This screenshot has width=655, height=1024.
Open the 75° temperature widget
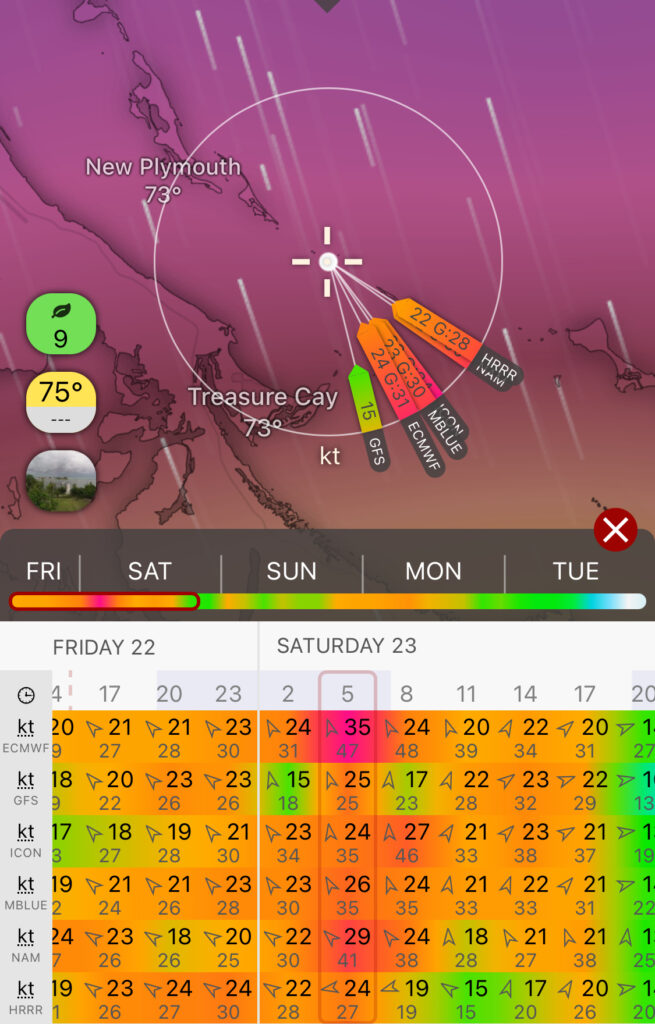pos(61,401)
